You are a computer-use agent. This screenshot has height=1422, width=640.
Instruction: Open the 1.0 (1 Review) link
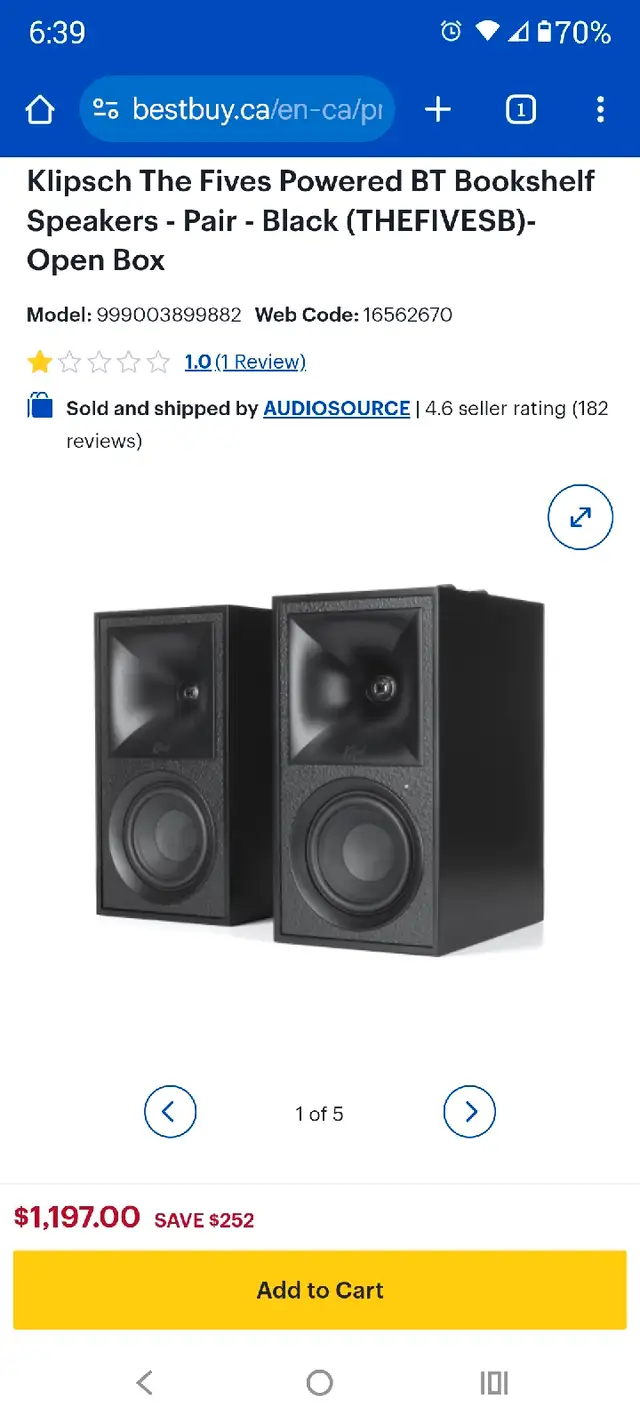[245, 362]
